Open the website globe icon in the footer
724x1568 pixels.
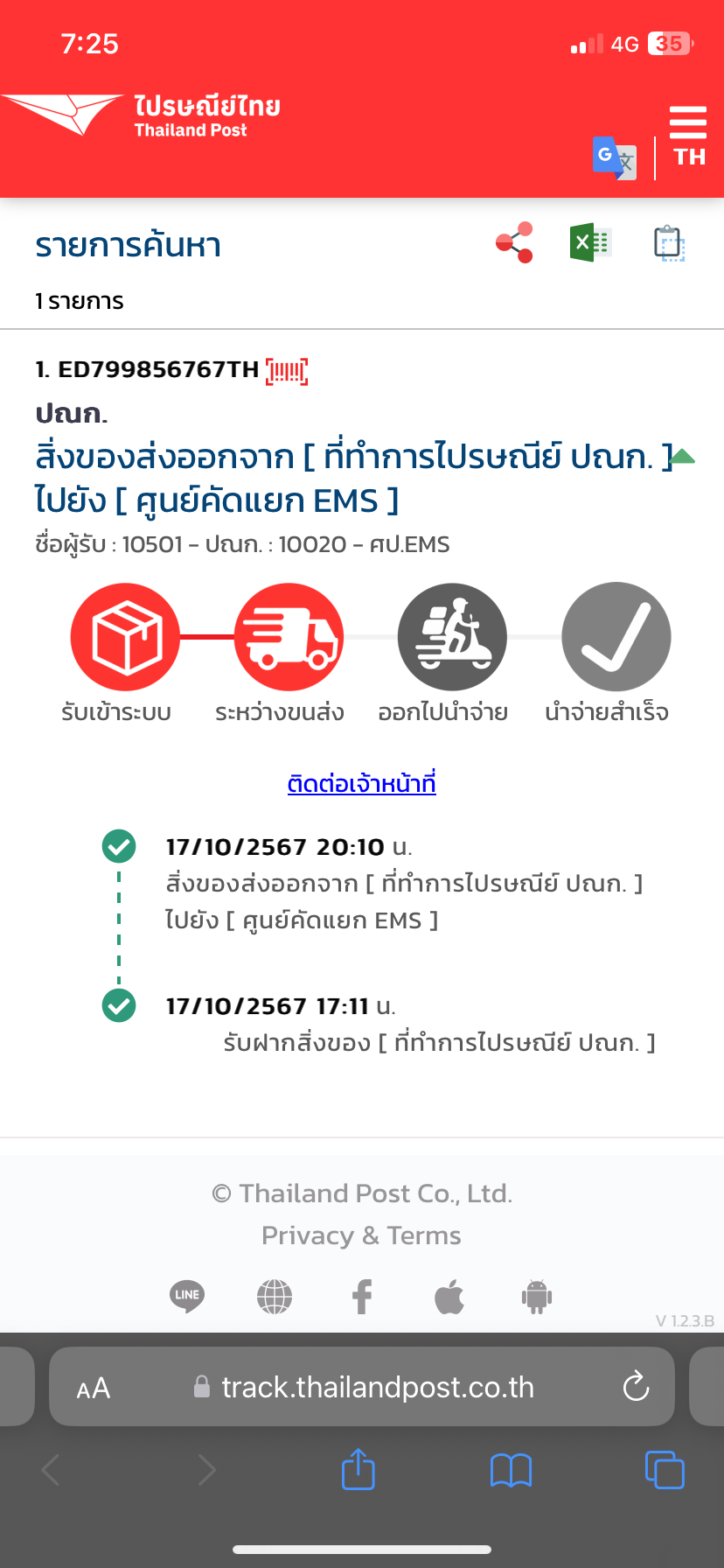[275, 1297]
